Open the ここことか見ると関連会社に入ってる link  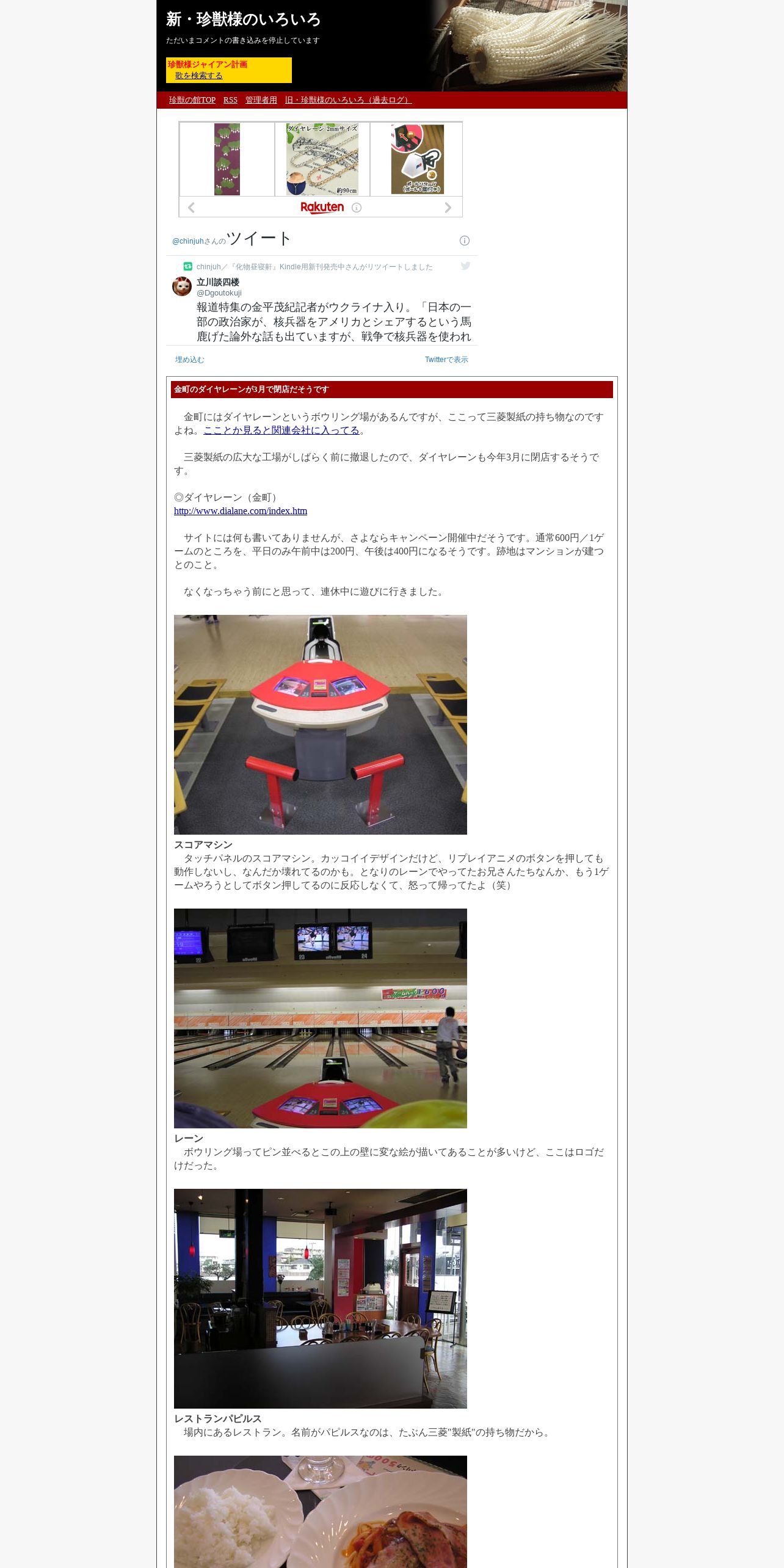[281, 430]
